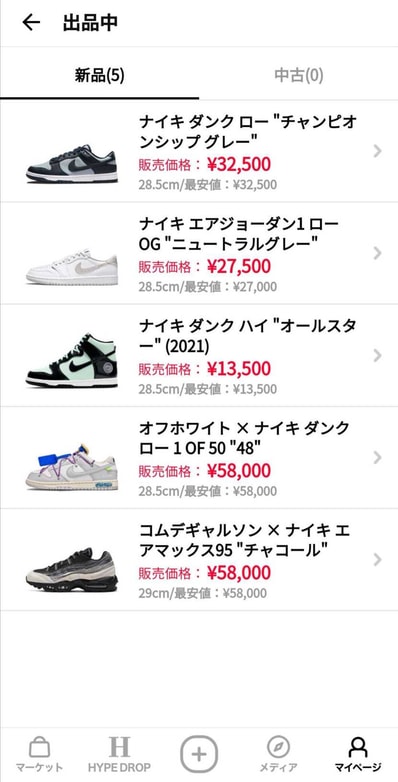This screenshot has width=398, height=782.
Task: Switch to the メディア tab
Action: (278, 755)
